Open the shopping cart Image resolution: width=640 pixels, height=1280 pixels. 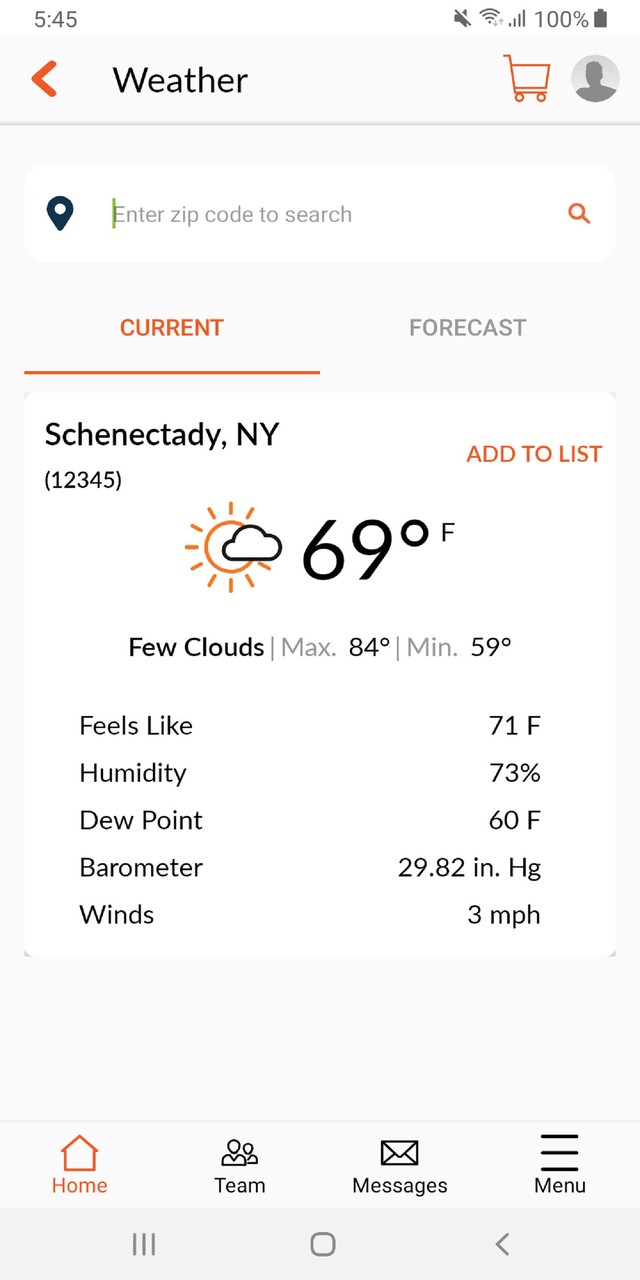pyautogui.click(x=528, y=79)
